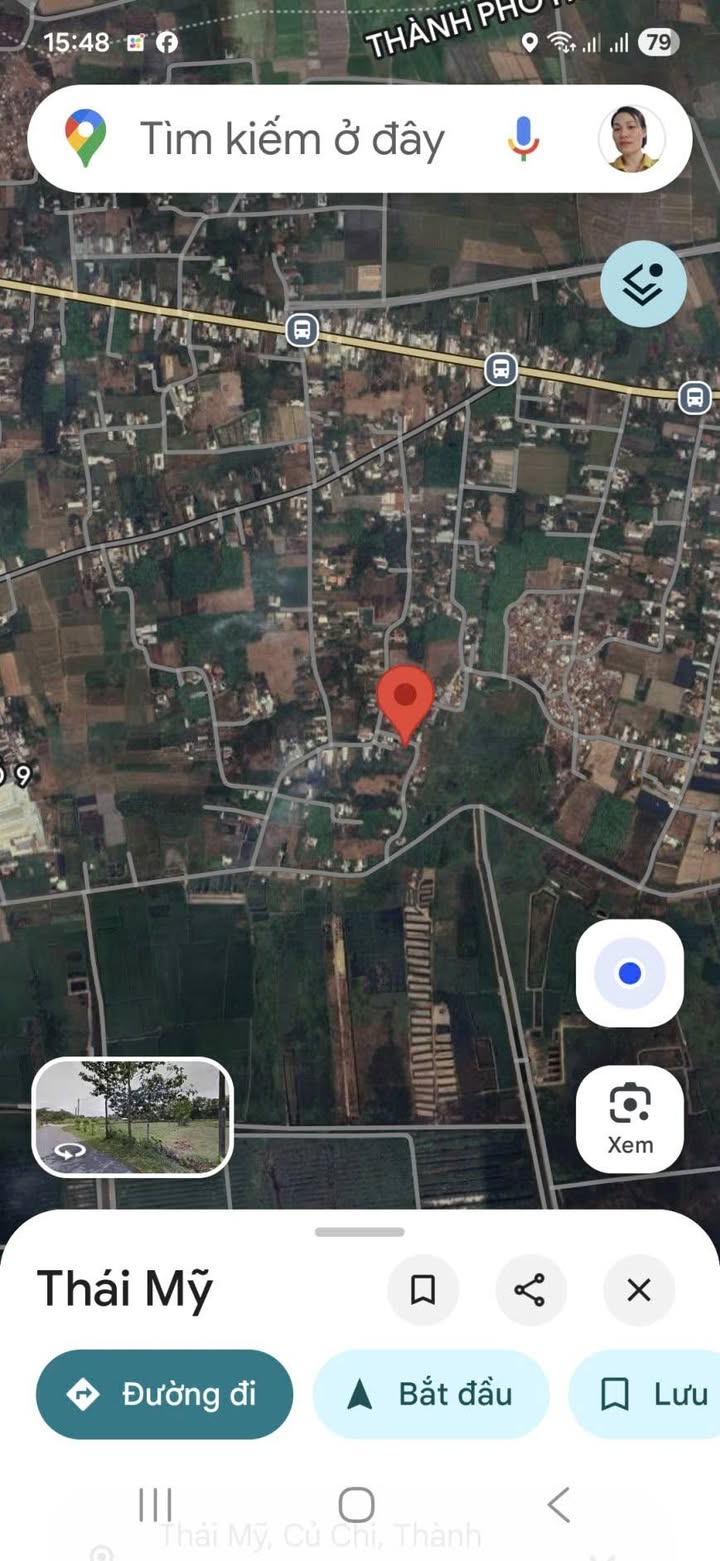Go back with the system back button

pos(558,1504)
